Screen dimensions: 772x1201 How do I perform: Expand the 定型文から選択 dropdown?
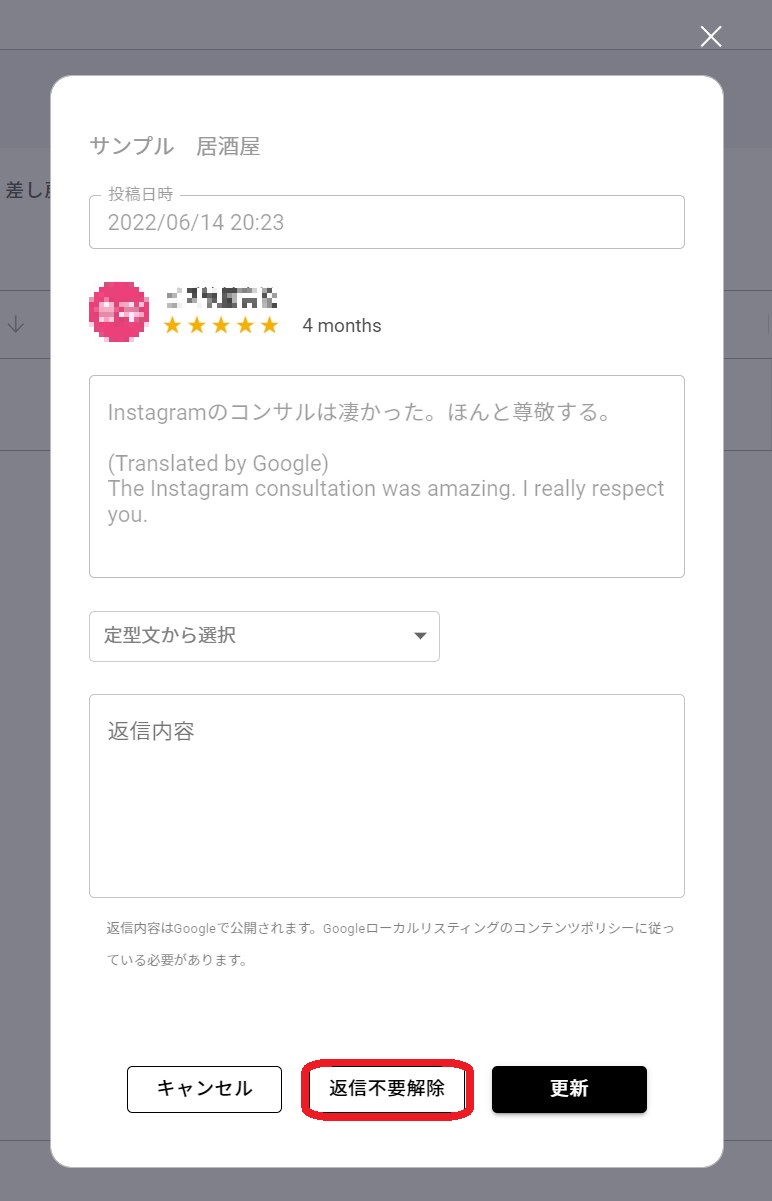click(x=264, y=636)
